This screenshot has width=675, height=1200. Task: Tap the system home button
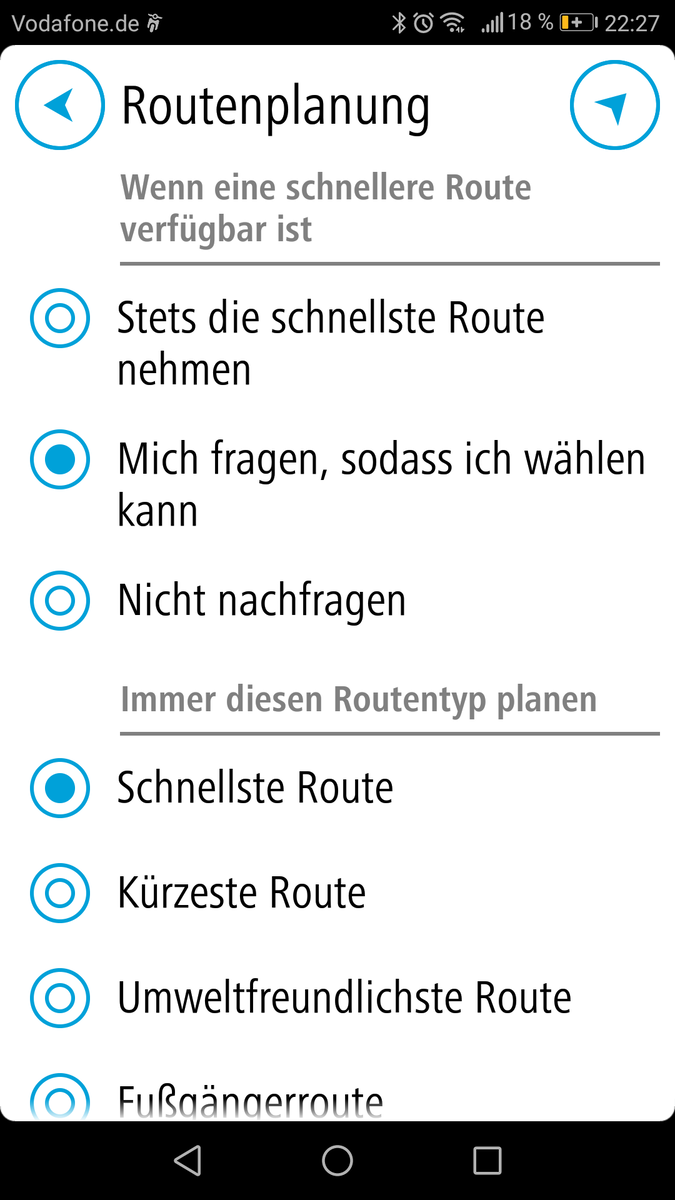point(337,1160)
